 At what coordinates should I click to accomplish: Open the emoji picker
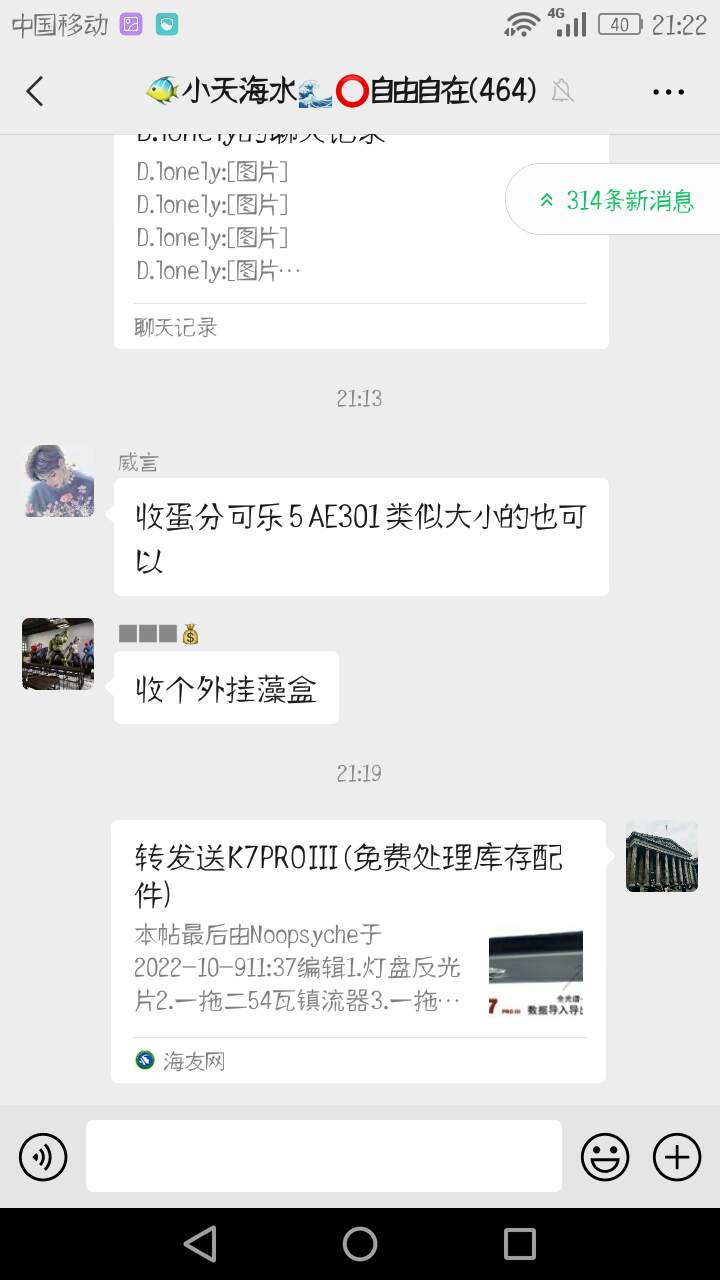pyautogui.click(x=605, y=1157)
